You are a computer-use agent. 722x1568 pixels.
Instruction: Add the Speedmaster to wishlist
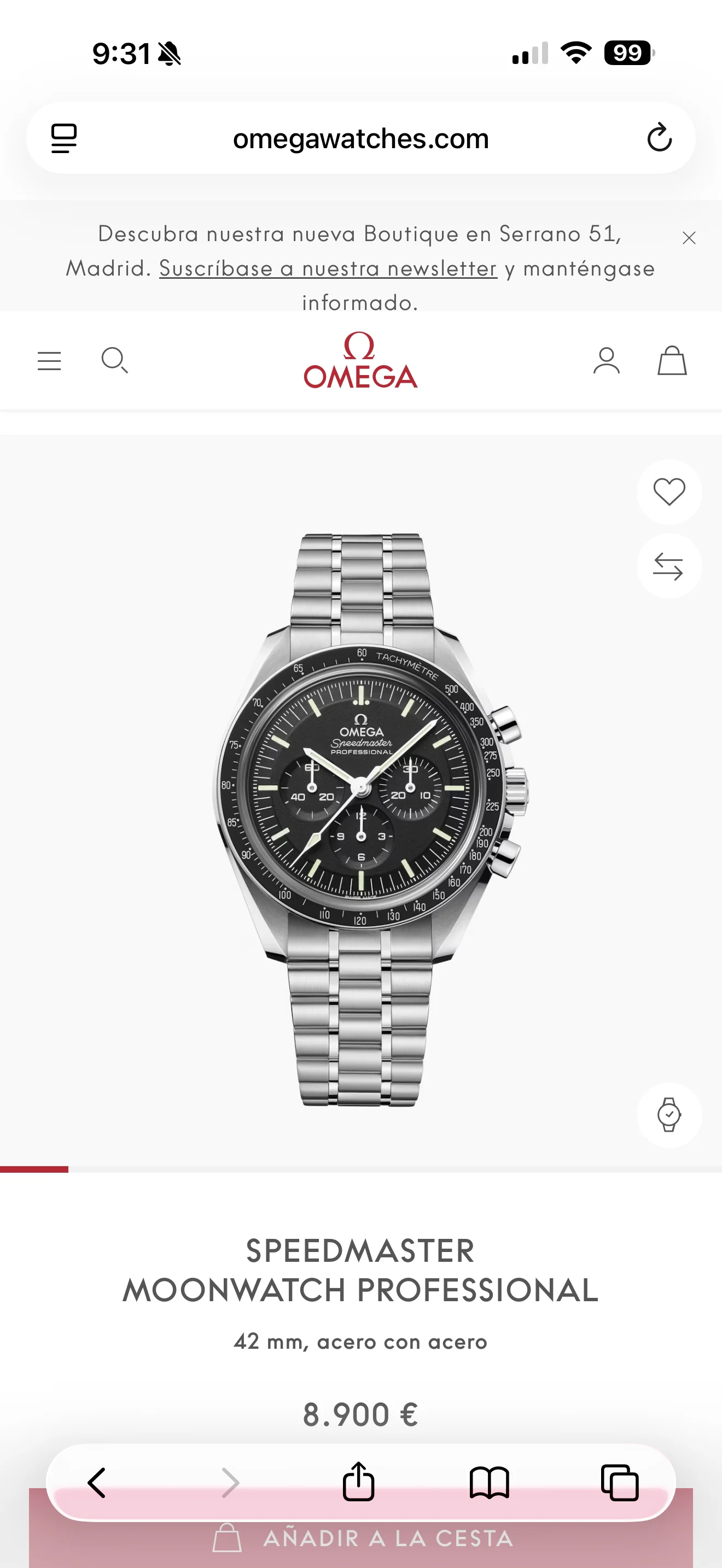pos(669,492)
